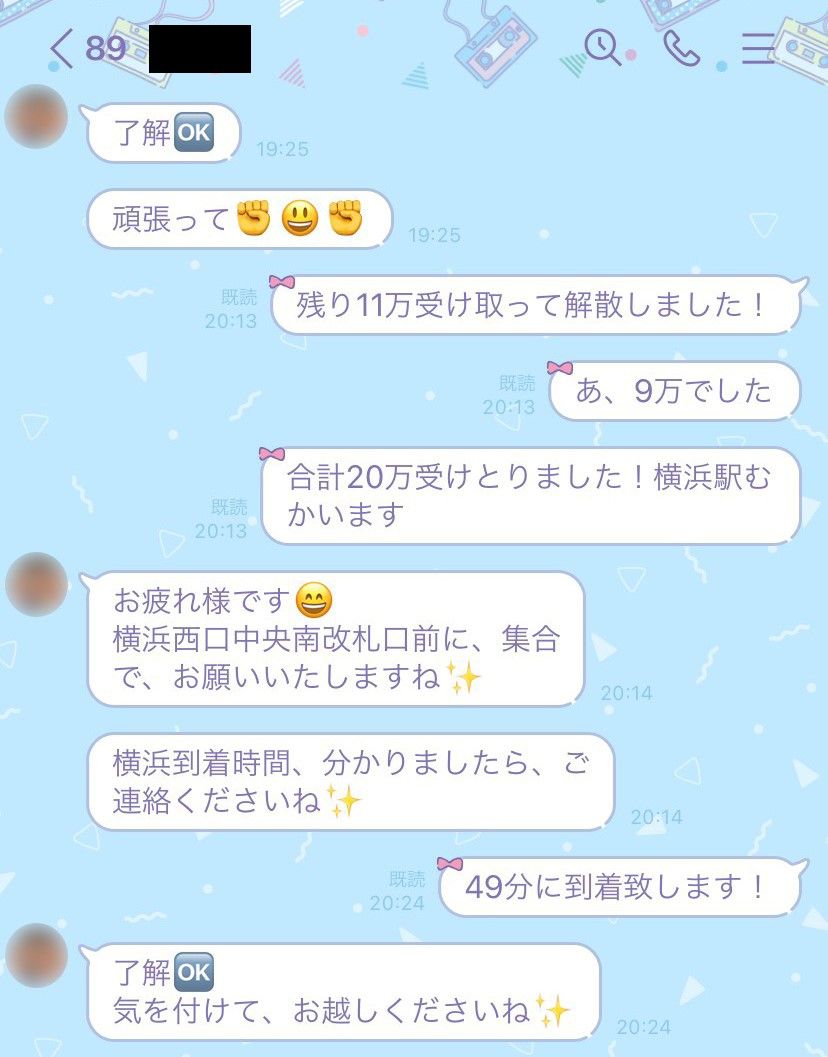The height and width of the screenshot is (1057, 828).
Task: Open sender's avatar beside the 19:25 了解 message
Action: [x=36, y=117]
